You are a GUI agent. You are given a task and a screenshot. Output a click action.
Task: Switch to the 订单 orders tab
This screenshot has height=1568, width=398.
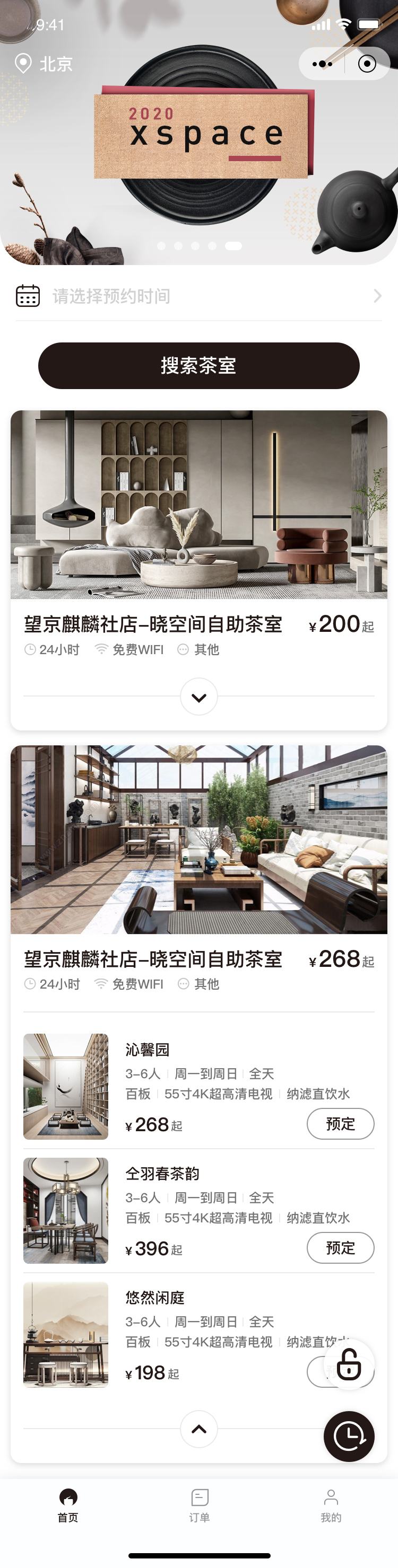(200, 1505)
